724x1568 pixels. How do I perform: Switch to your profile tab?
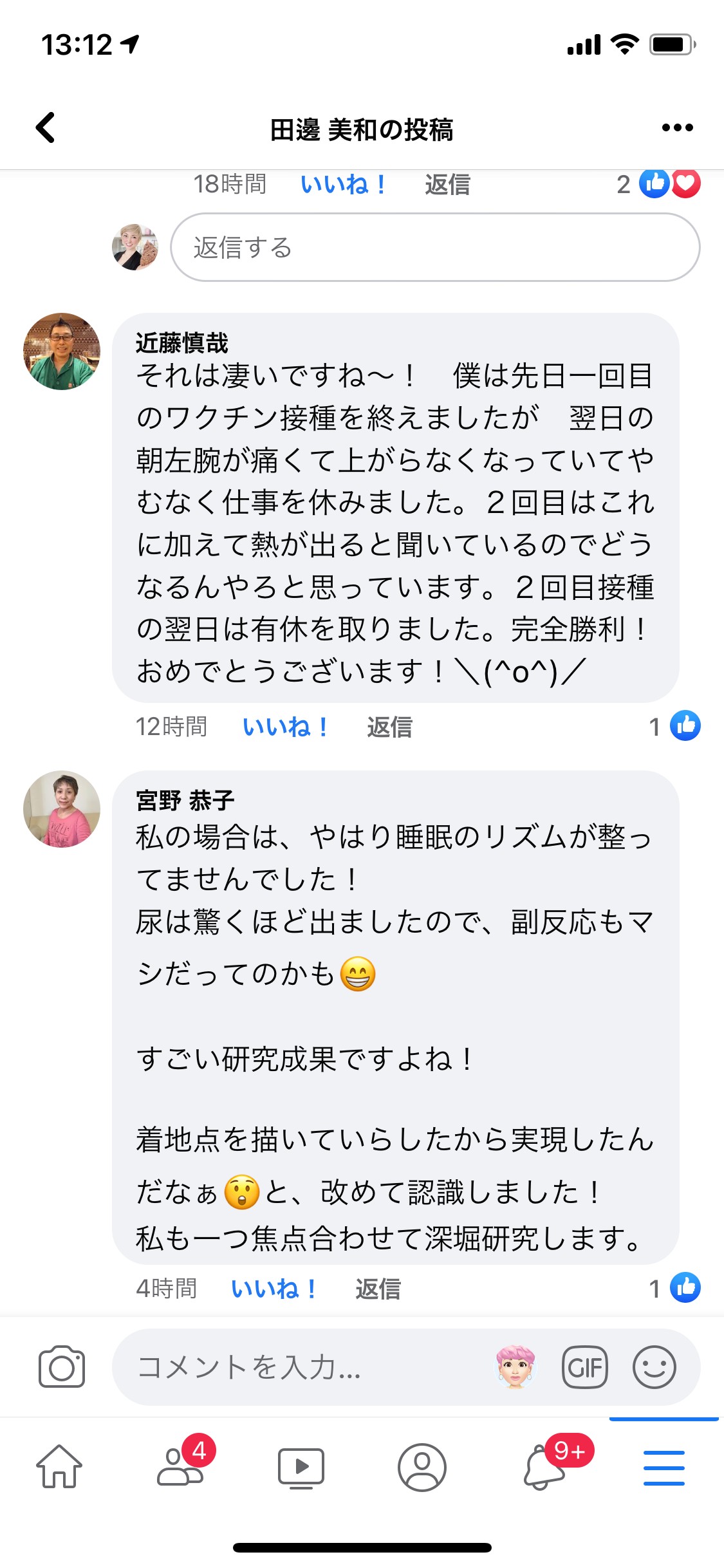pyautogui.click(x=422, y=1470)
